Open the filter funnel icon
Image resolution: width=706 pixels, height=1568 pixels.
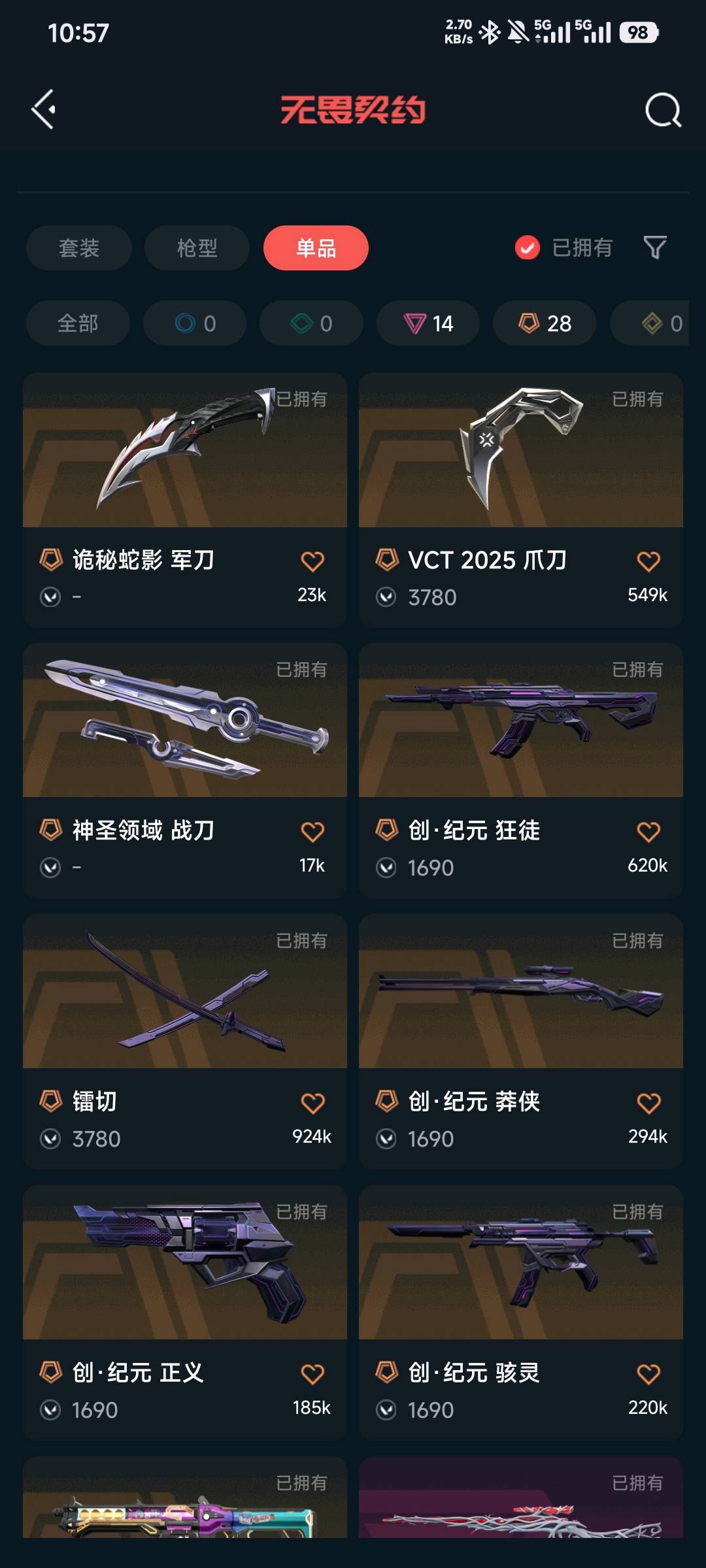(655, 248)
